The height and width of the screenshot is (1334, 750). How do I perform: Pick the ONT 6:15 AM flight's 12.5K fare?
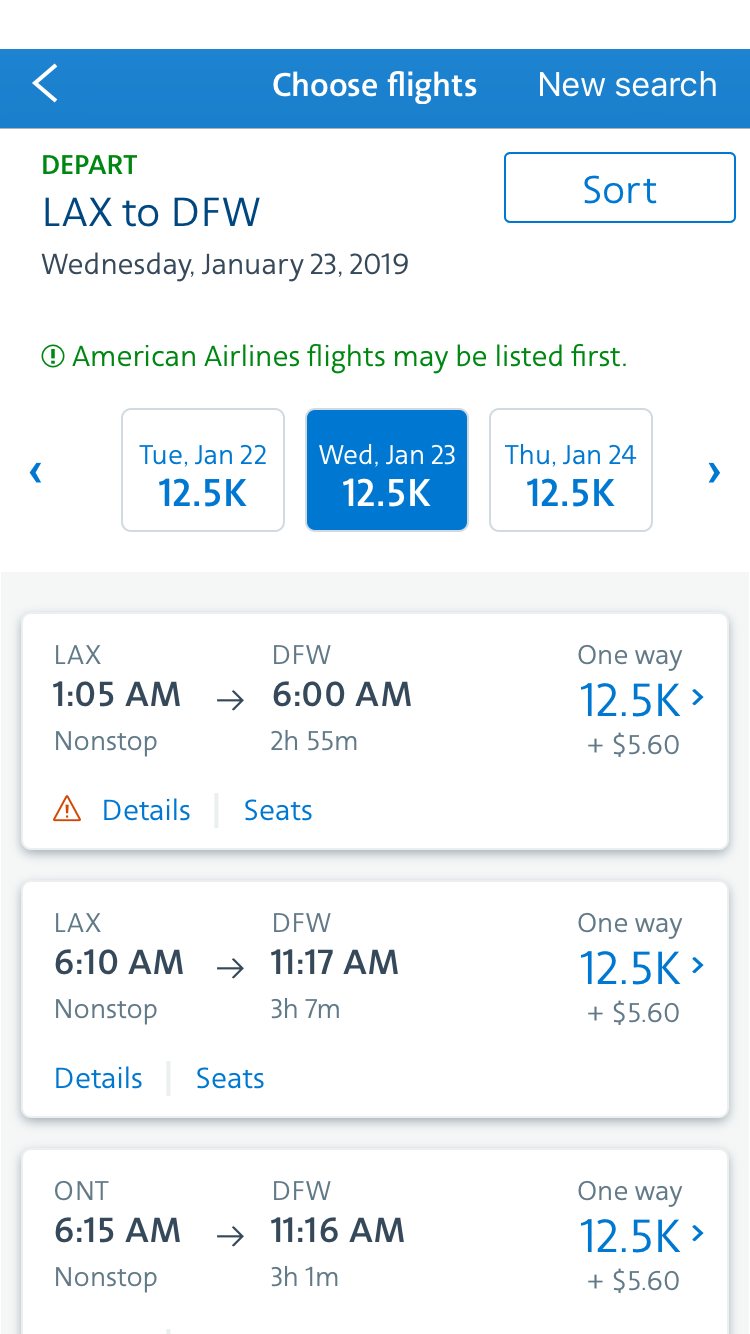coord(641,1236)
